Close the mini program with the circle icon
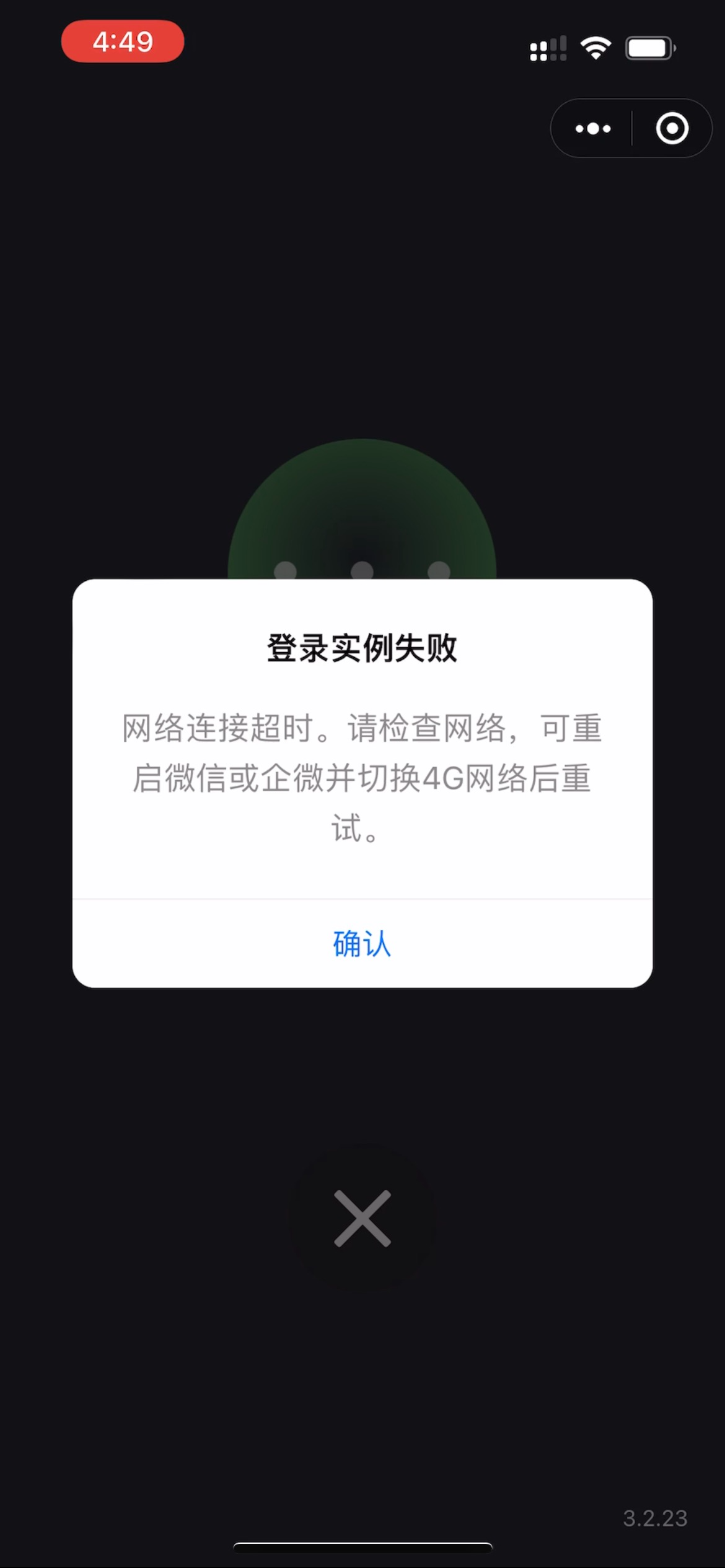 point(672,129)
